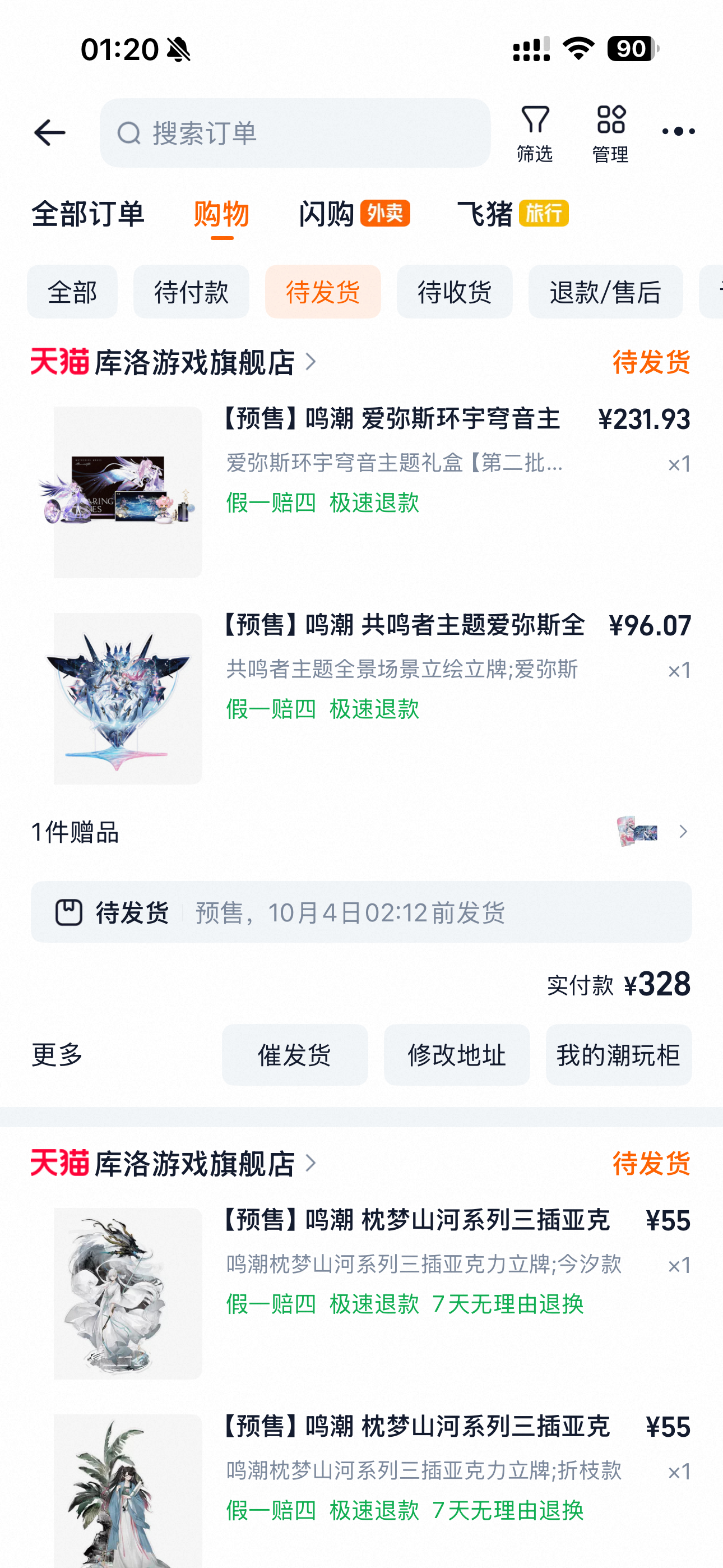
Task: Tap 催发货 to urge shipment
Action: point(295,1054)
